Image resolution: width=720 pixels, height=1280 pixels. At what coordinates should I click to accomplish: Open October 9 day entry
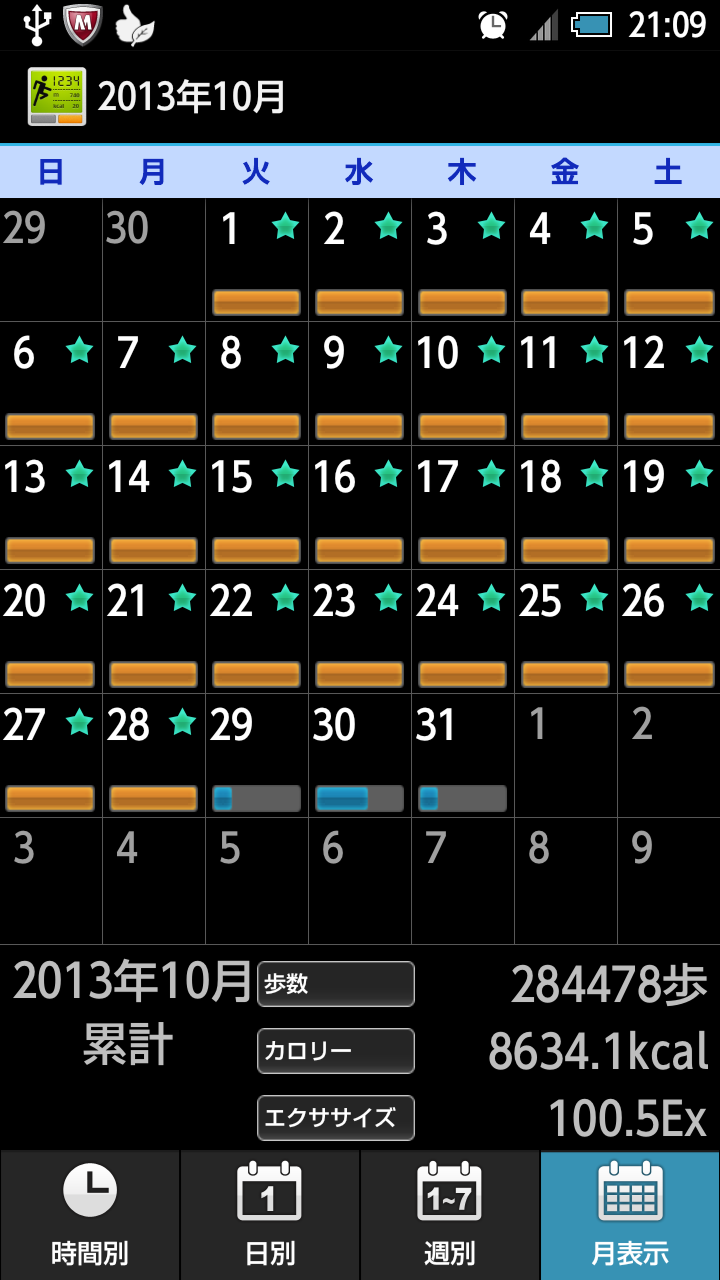tap(360, 384)
